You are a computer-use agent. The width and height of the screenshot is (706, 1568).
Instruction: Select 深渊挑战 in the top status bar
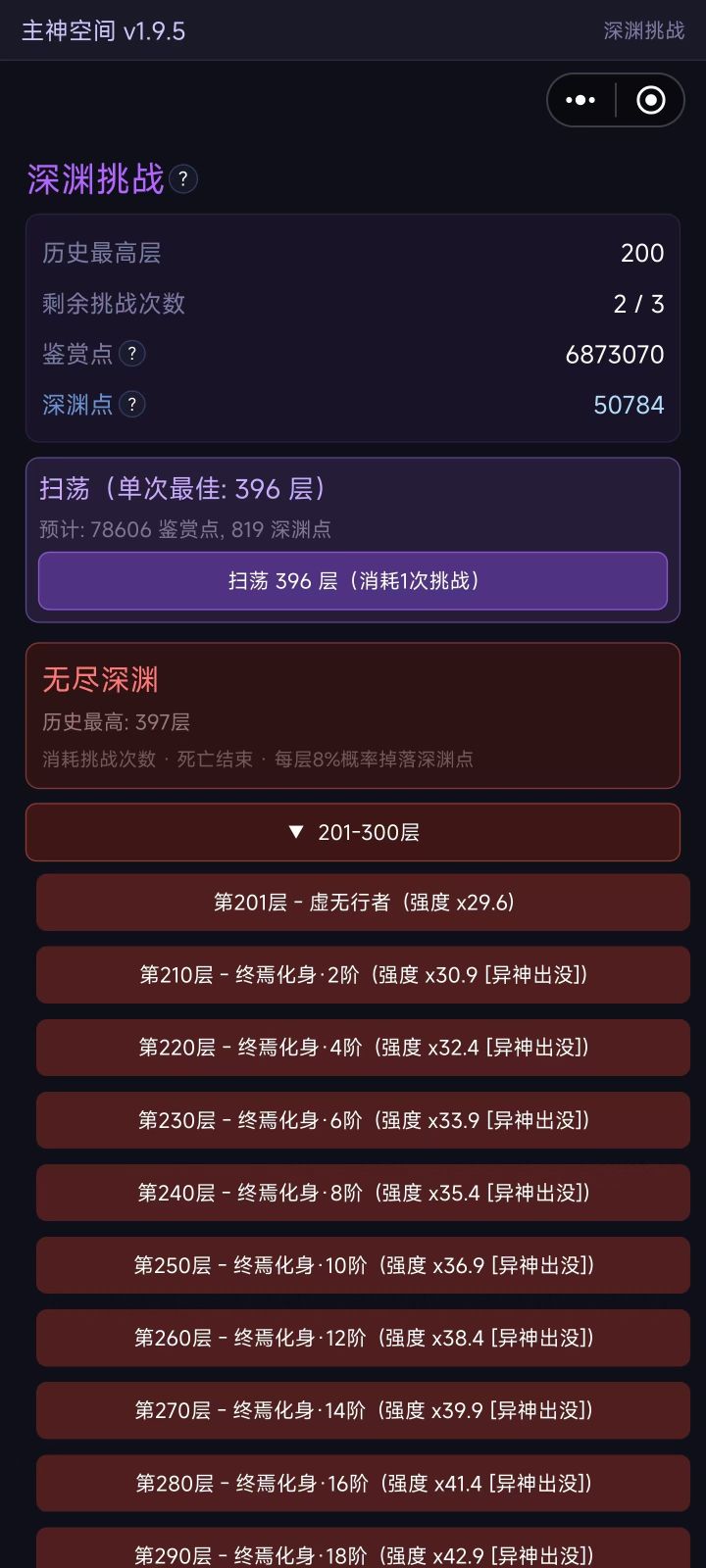[642, 30]
